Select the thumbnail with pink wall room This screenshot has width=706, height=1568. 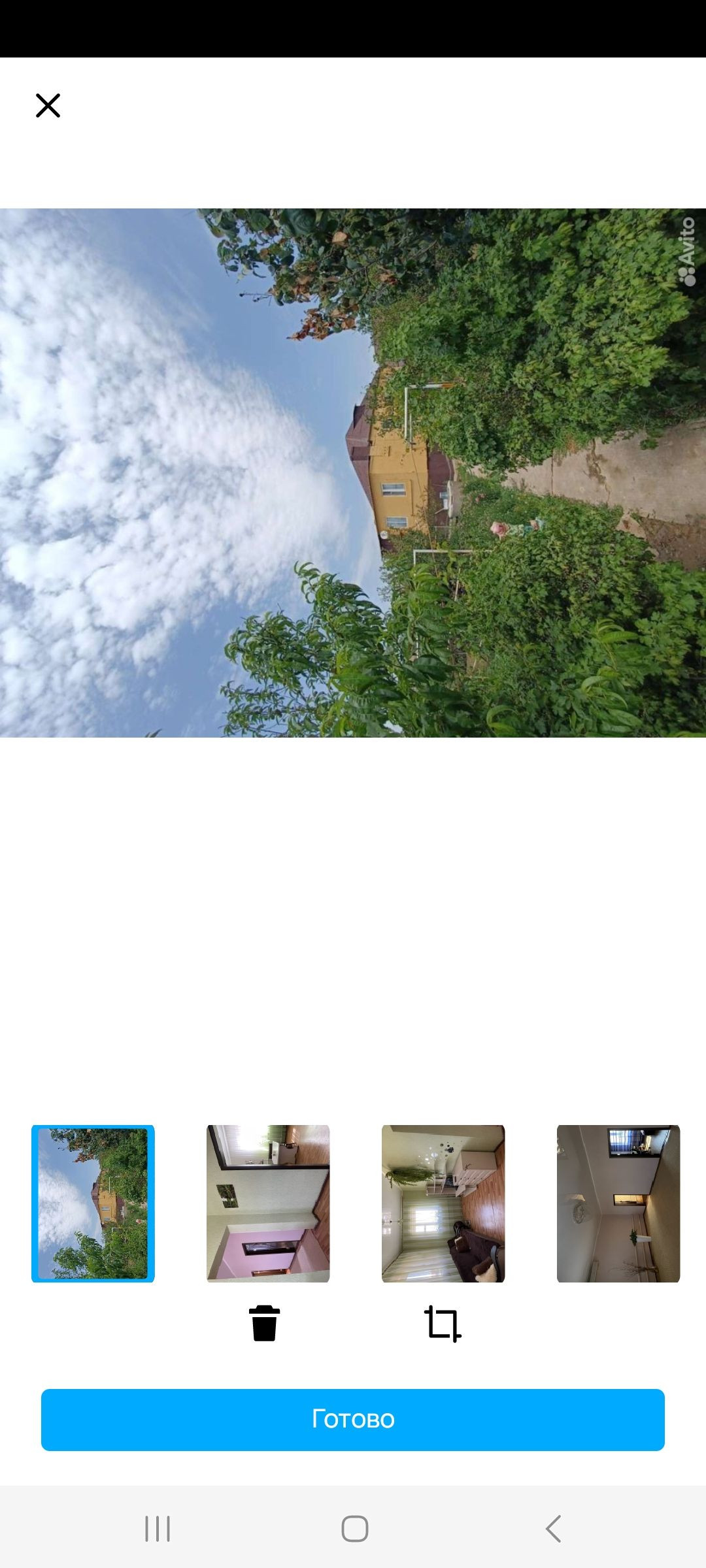pyautogui.click(x=268, y=1203)
